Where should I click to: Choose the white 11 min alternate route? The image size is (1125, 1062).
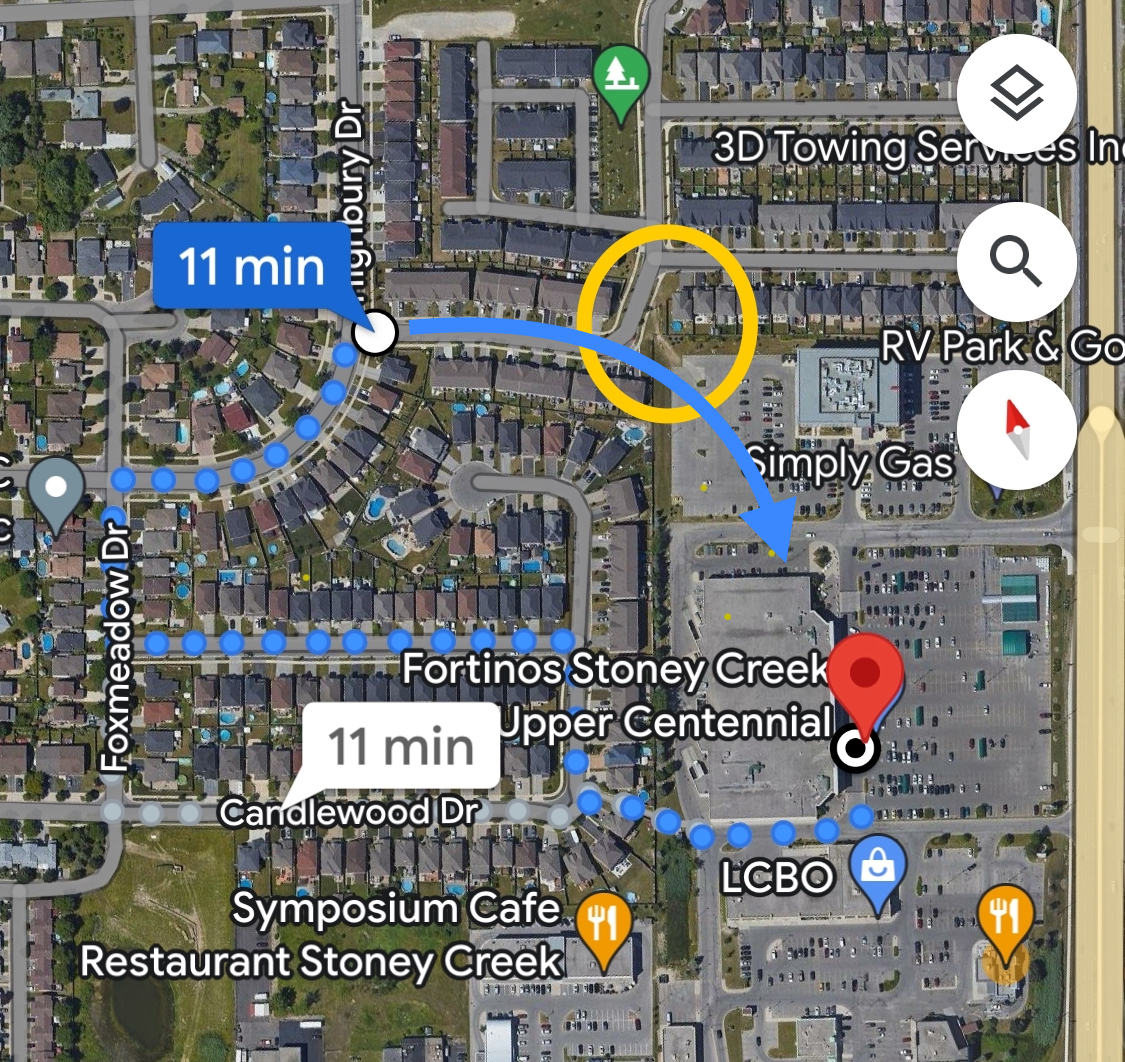click(400, 746)
